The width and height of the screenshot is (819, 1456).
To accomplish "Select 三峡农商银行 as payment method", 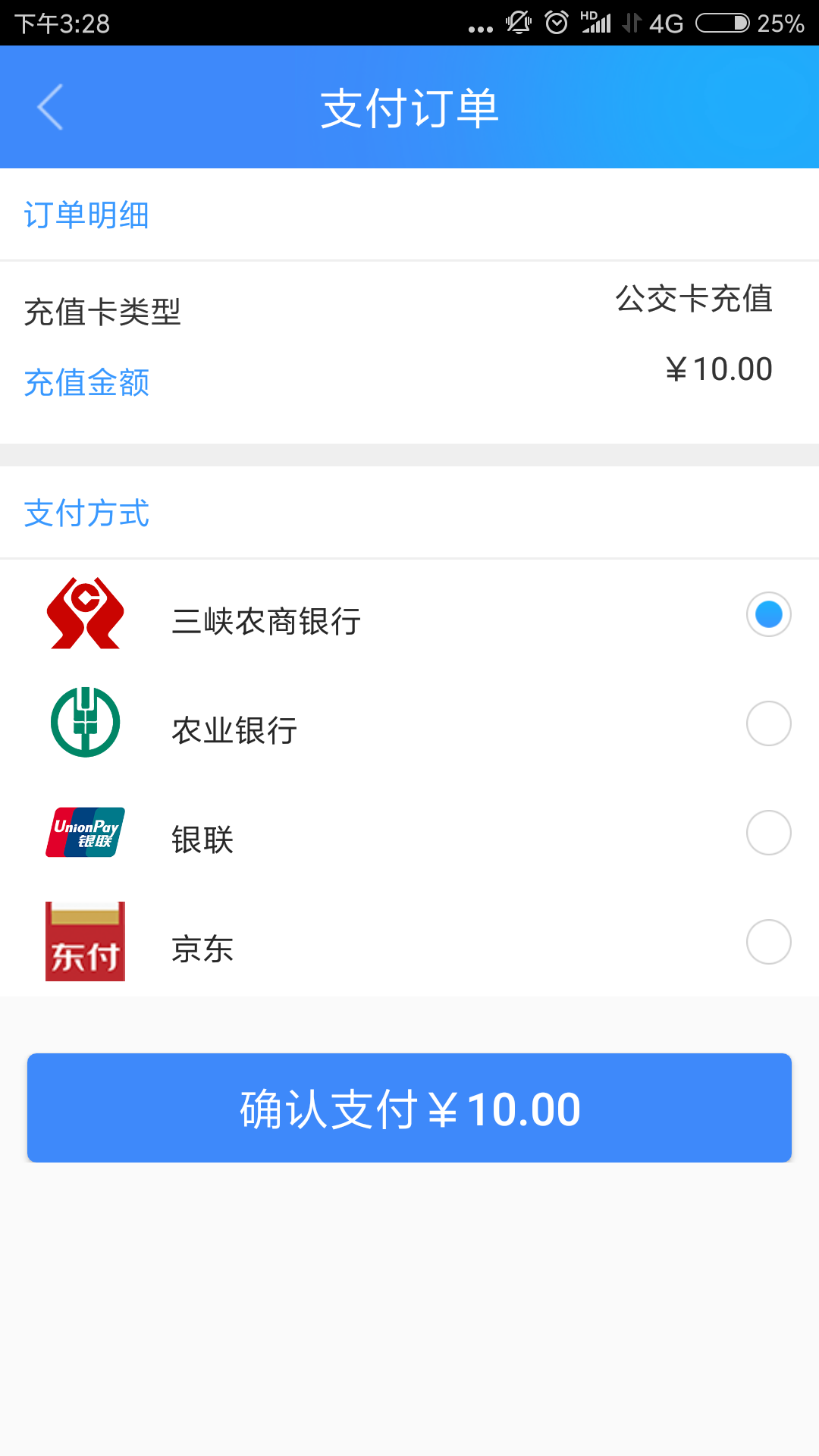I will (768, 615).
